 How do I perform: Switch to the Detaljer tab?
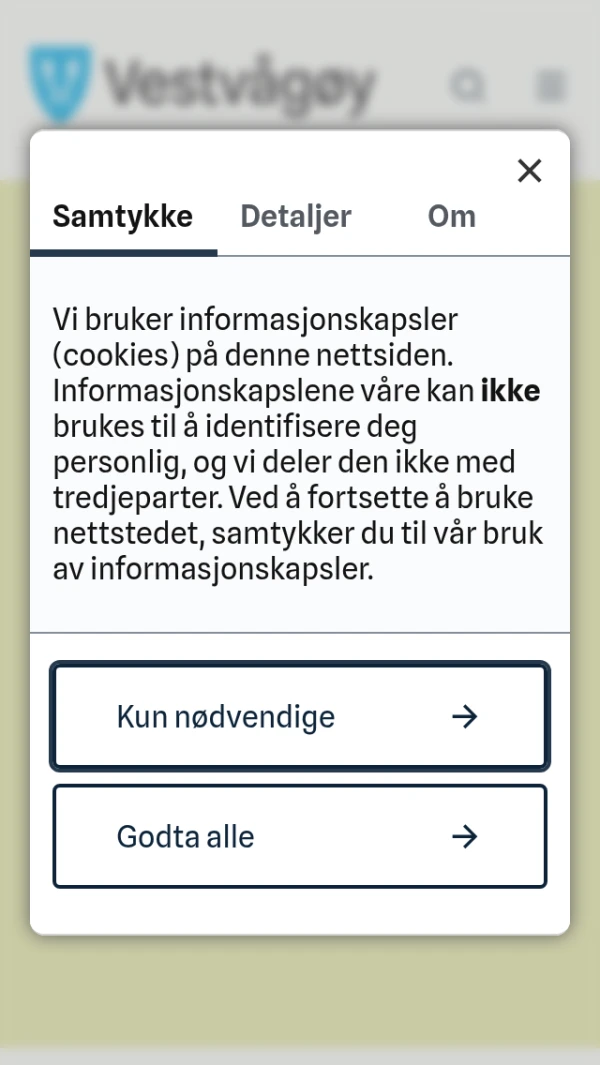click(x=296, y=217)
